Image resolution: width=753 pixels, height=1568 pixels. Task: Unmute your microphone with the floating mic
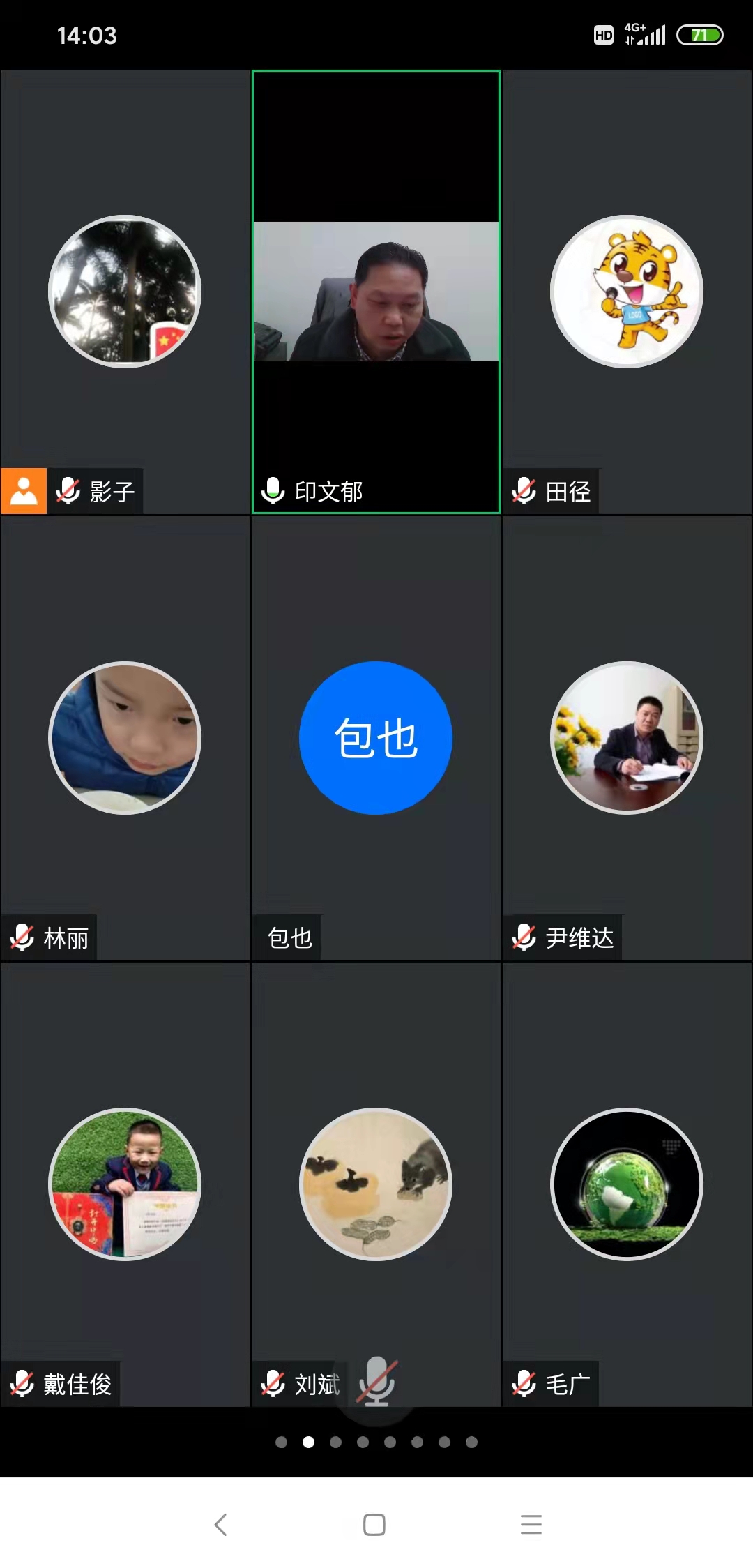point(377,1381)
